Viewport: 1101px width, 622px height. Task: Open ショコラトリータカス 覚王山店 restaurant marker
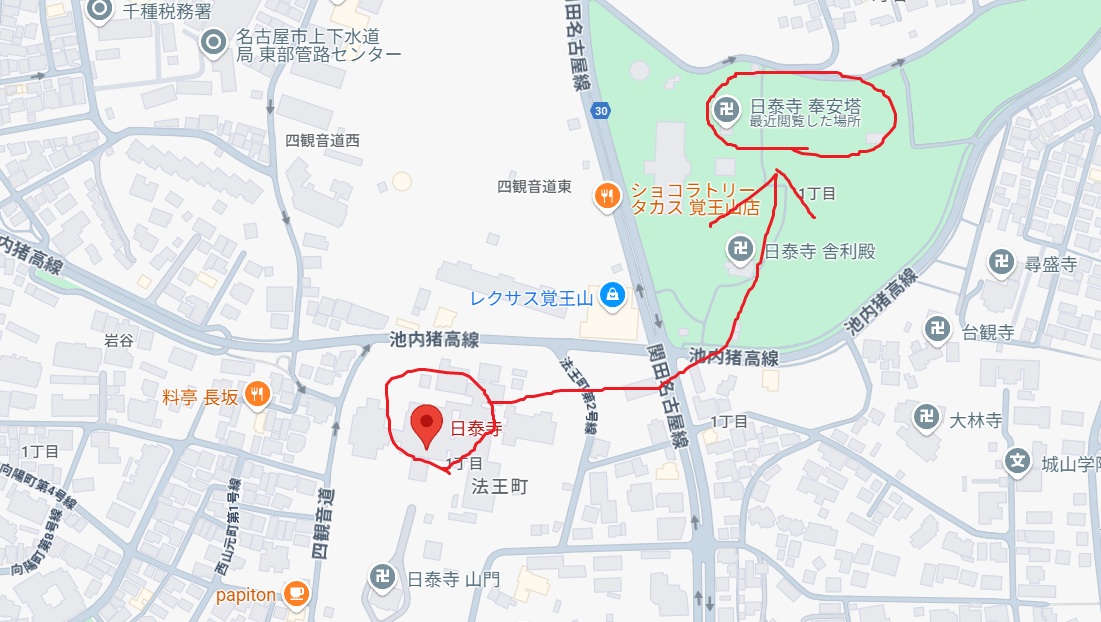[607, 197]
